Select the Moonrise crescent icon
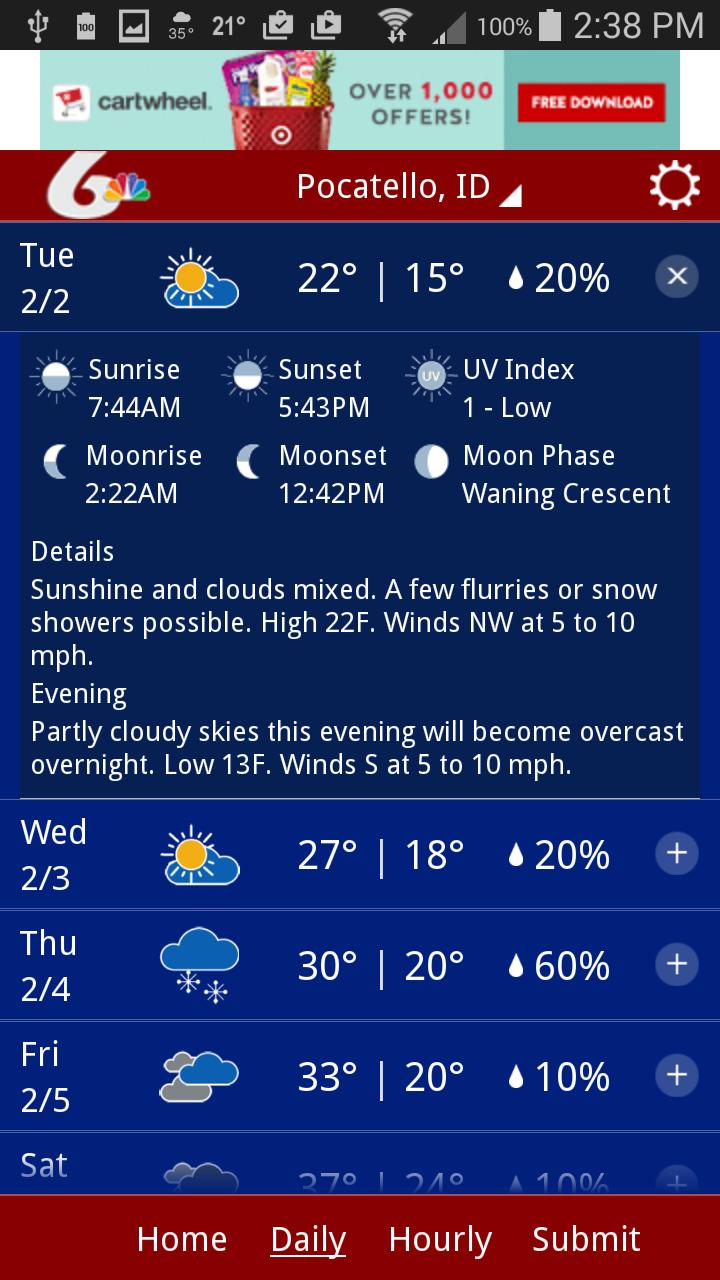 point(57,461)
